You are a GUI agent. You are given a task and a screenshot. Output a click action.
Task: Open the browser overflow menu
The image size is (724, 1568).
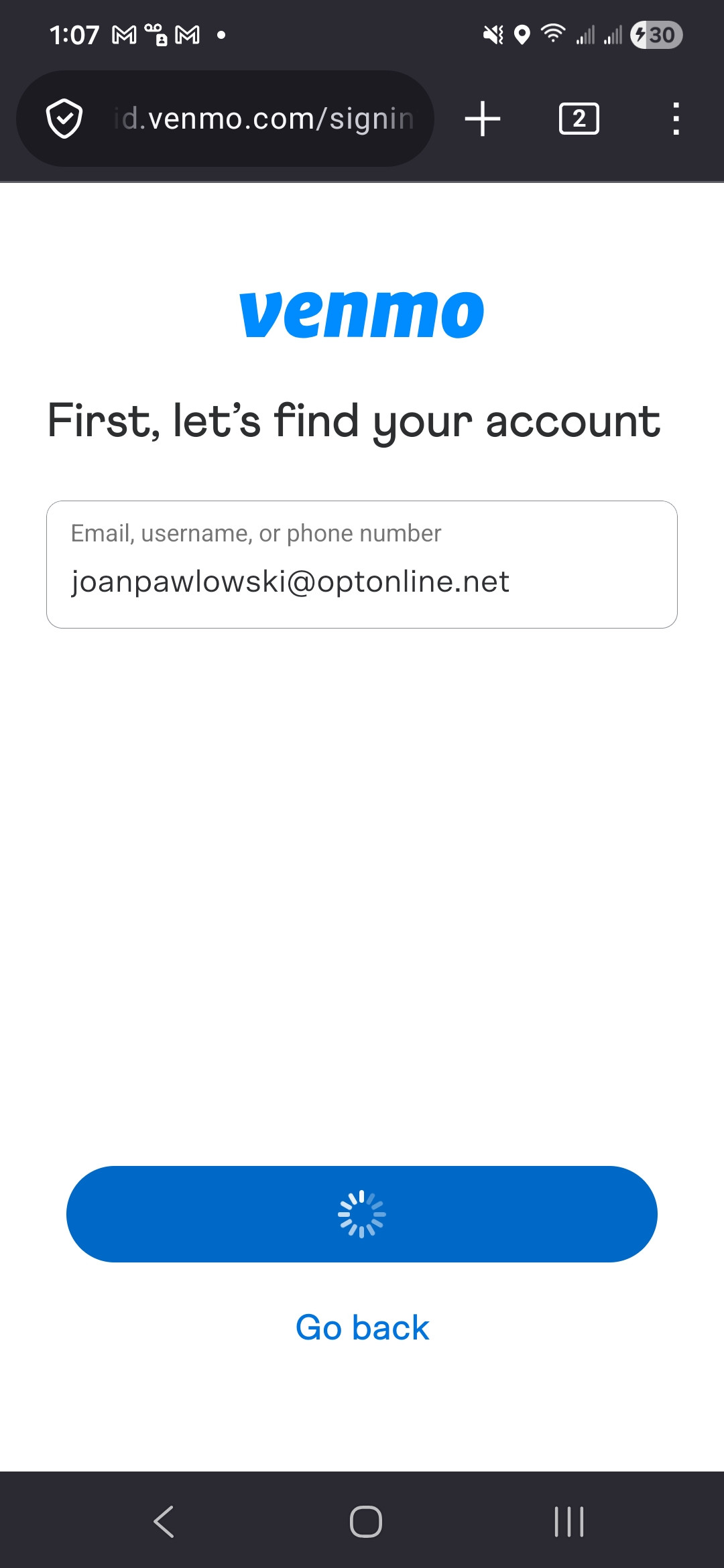[x=676, y=119]
